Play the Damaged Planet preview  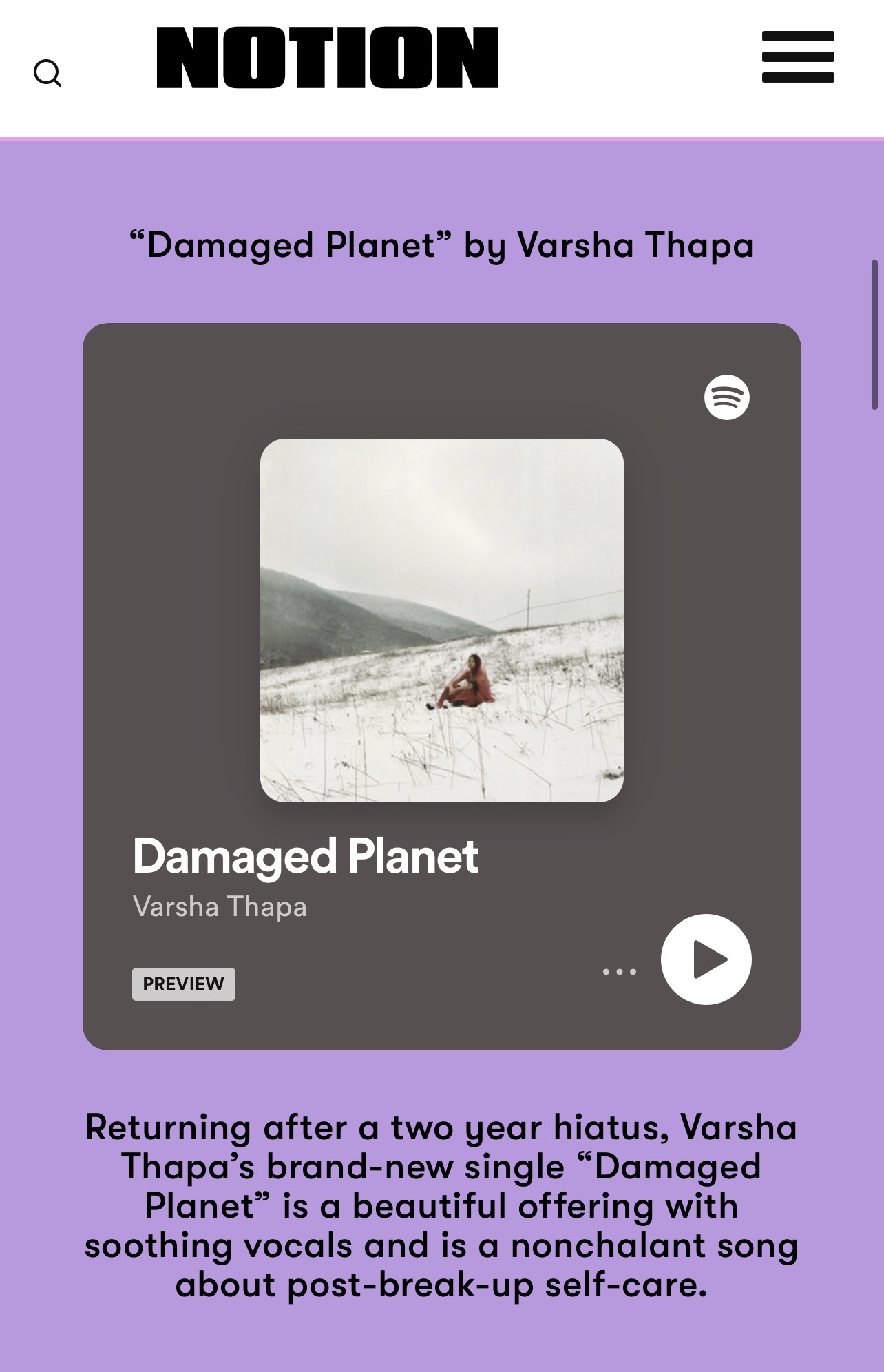click(x=706, y=959)
